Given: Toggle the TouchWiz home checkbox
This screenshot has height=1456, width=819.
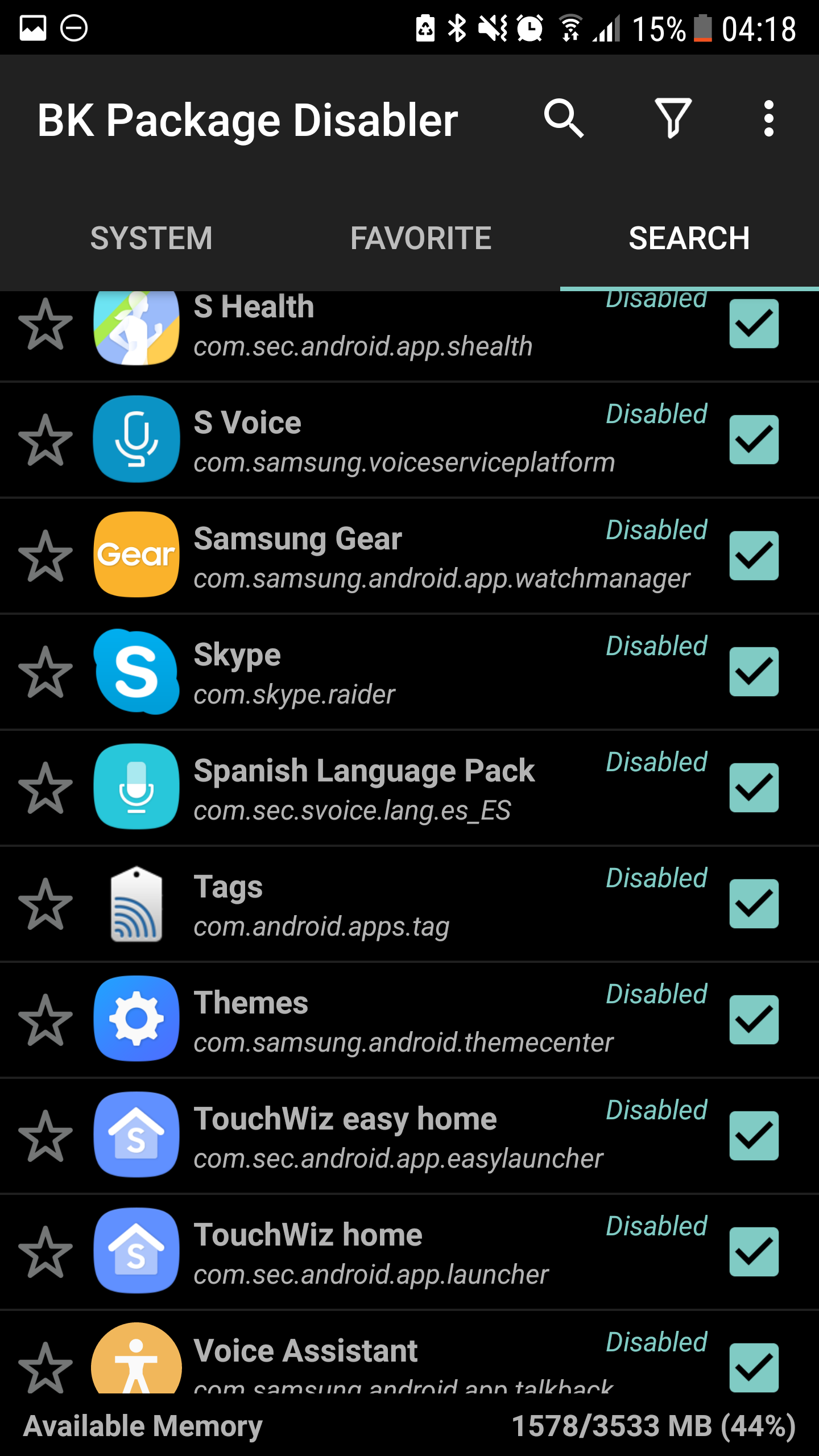Looking at the screenshot, I should pyautogui.click(x=754, y=1252).
